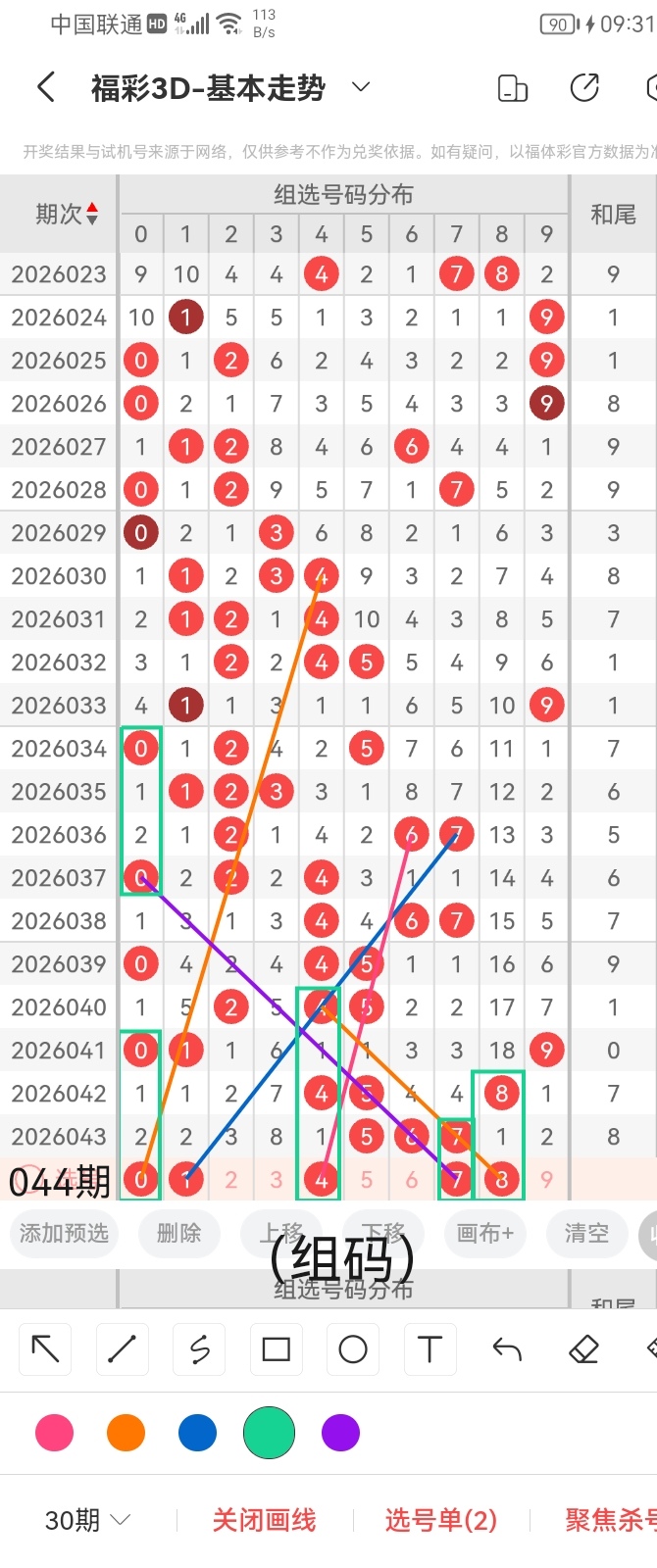Undo the last drawing
Viewport: 657px width, 1568px height.
[507, 1349]
